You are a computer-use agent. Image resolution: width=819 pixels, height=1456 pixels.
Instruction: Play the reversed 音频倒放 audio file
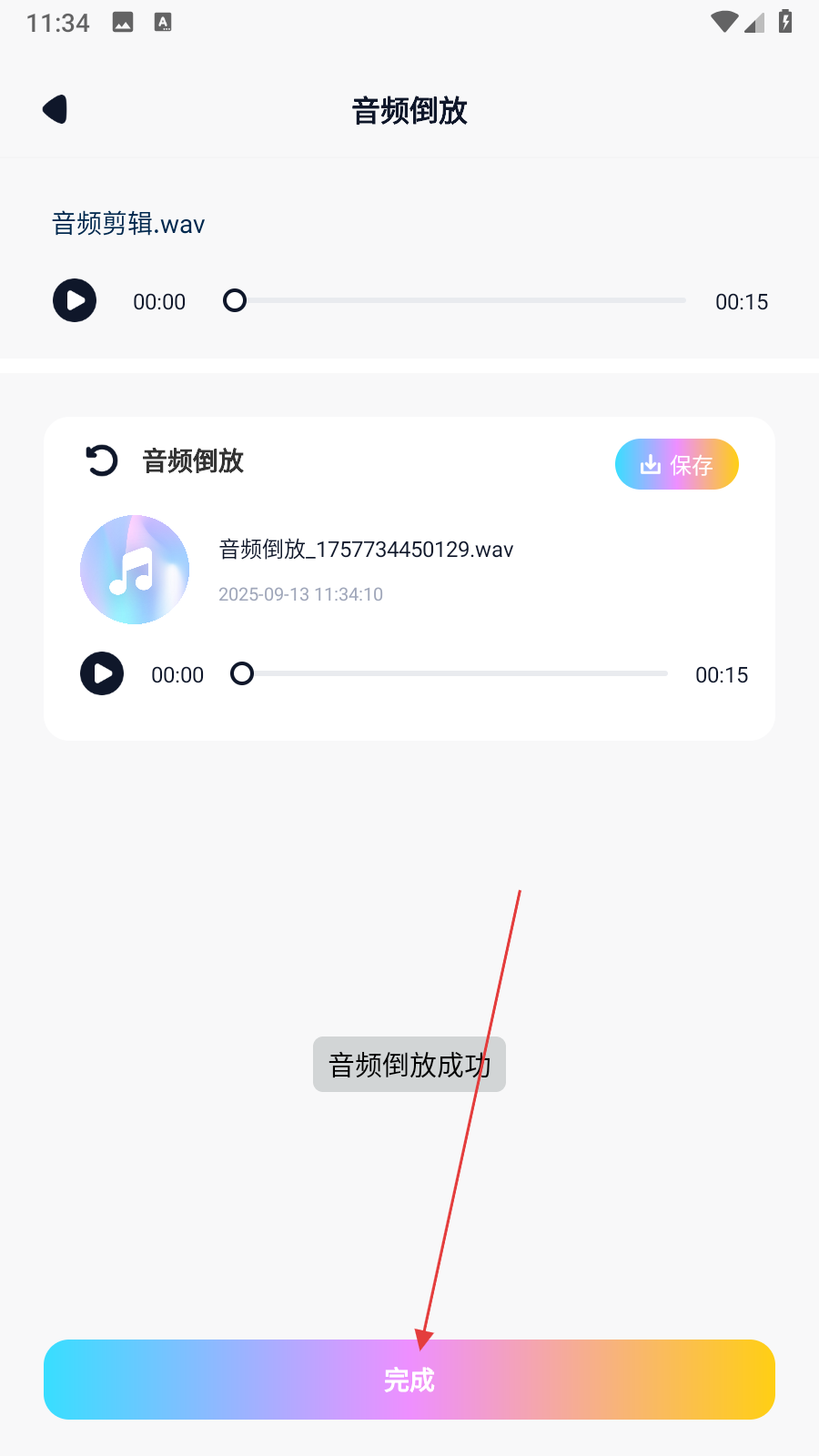pyautogui.click(x=102, y=673)
